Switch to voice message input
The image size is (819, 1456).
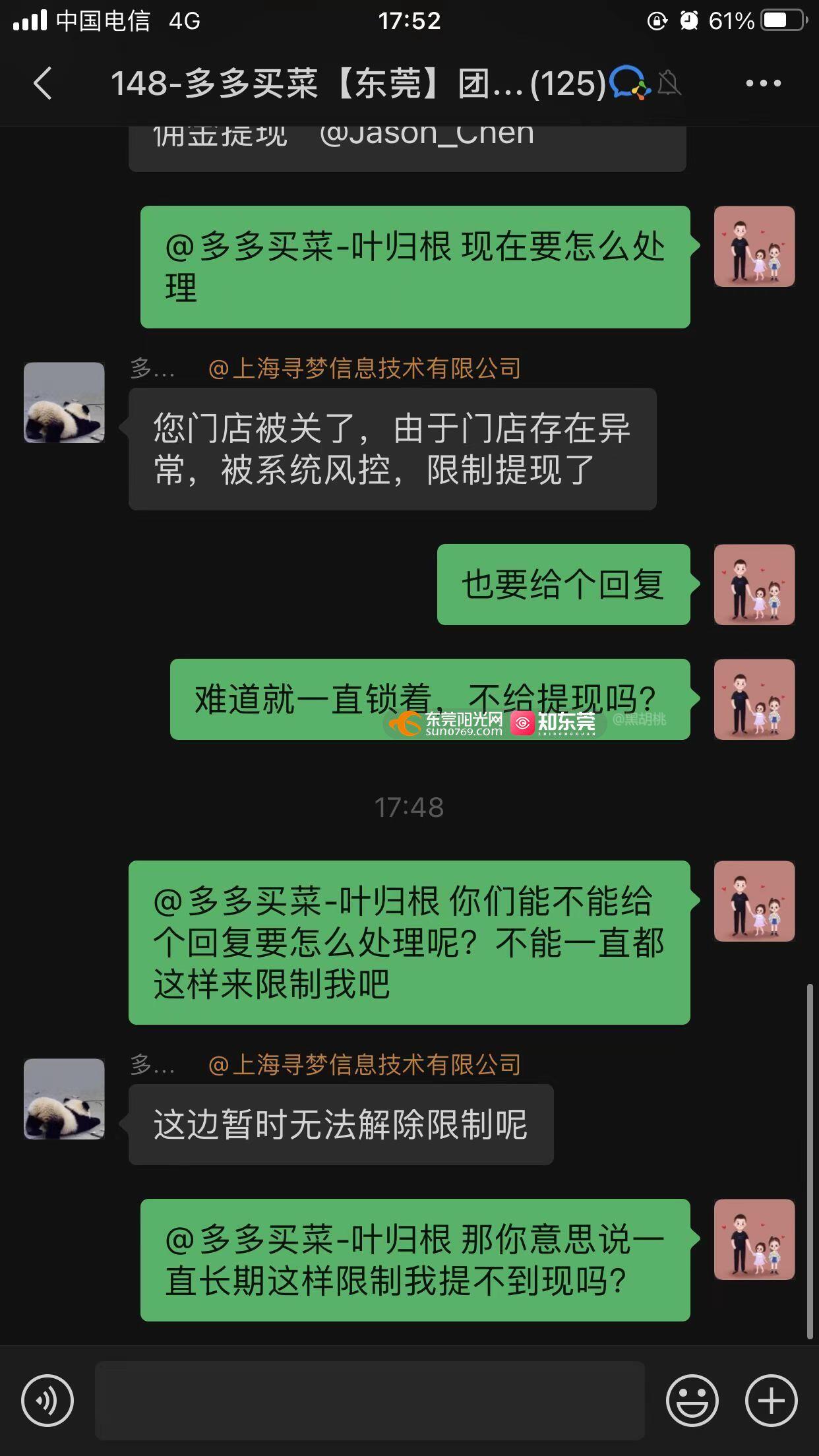47,1400
